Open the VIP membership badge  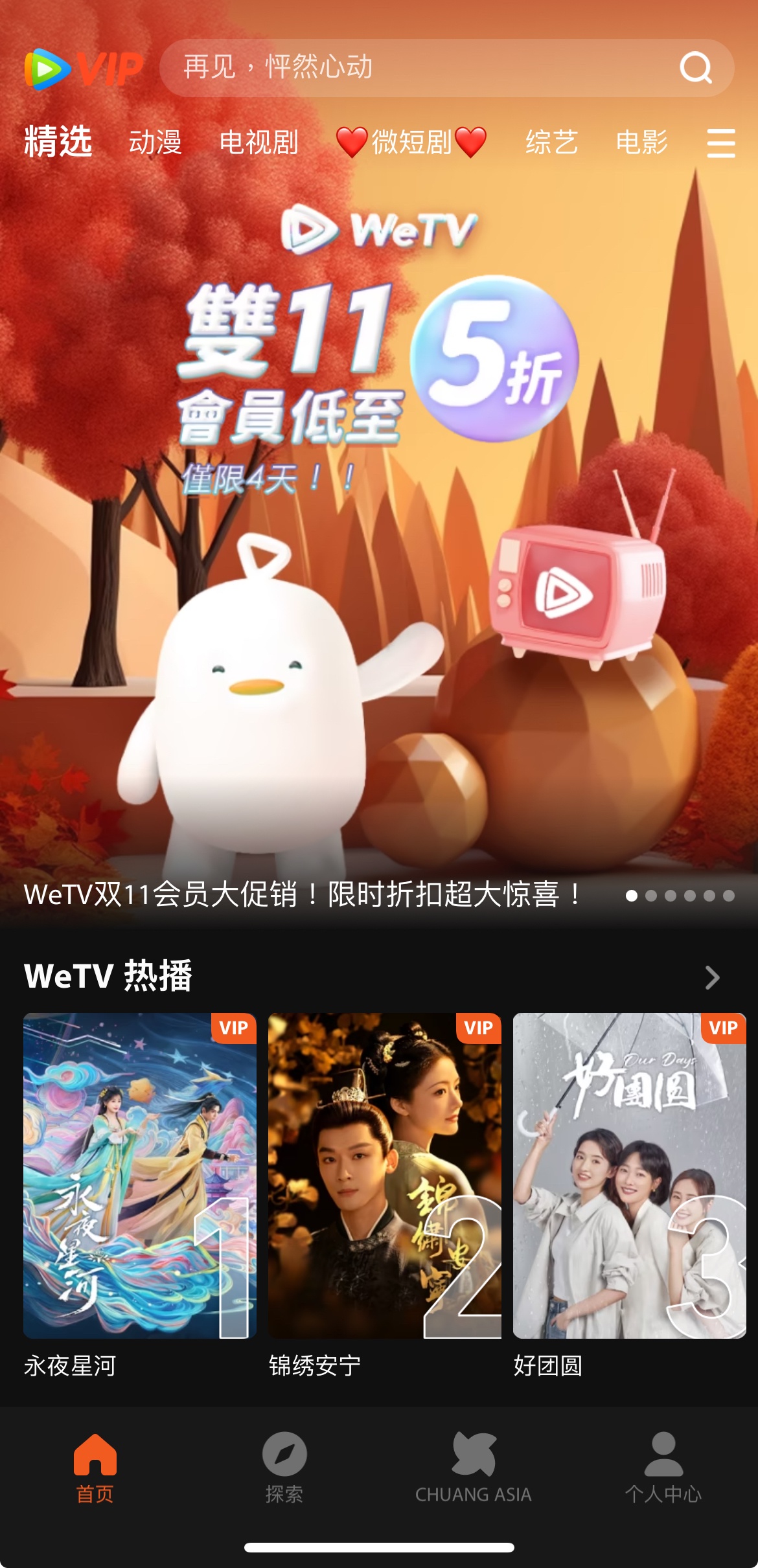[84, 69]
